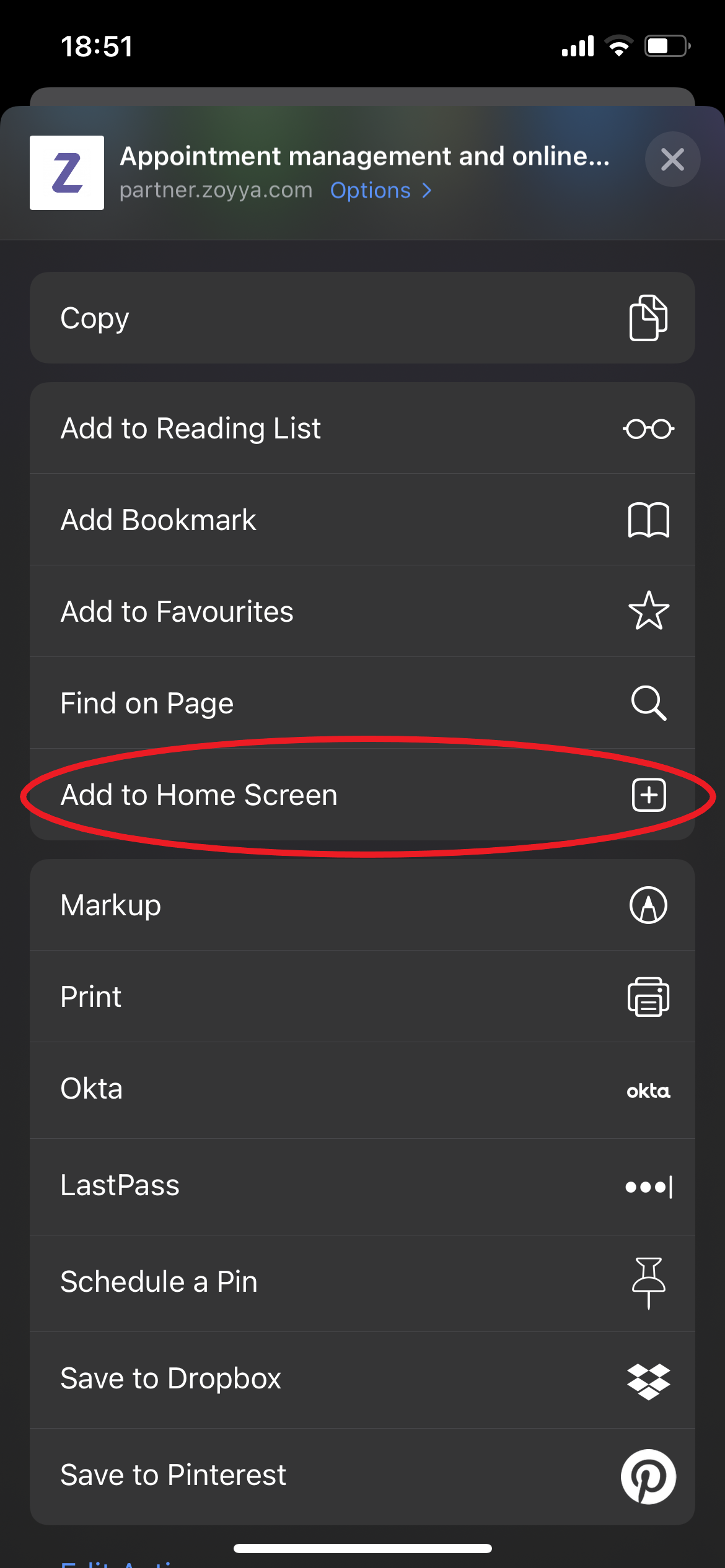Copy the page link
The width and height of the screenshot is (725, 1568).
click(x=362, y=318)
